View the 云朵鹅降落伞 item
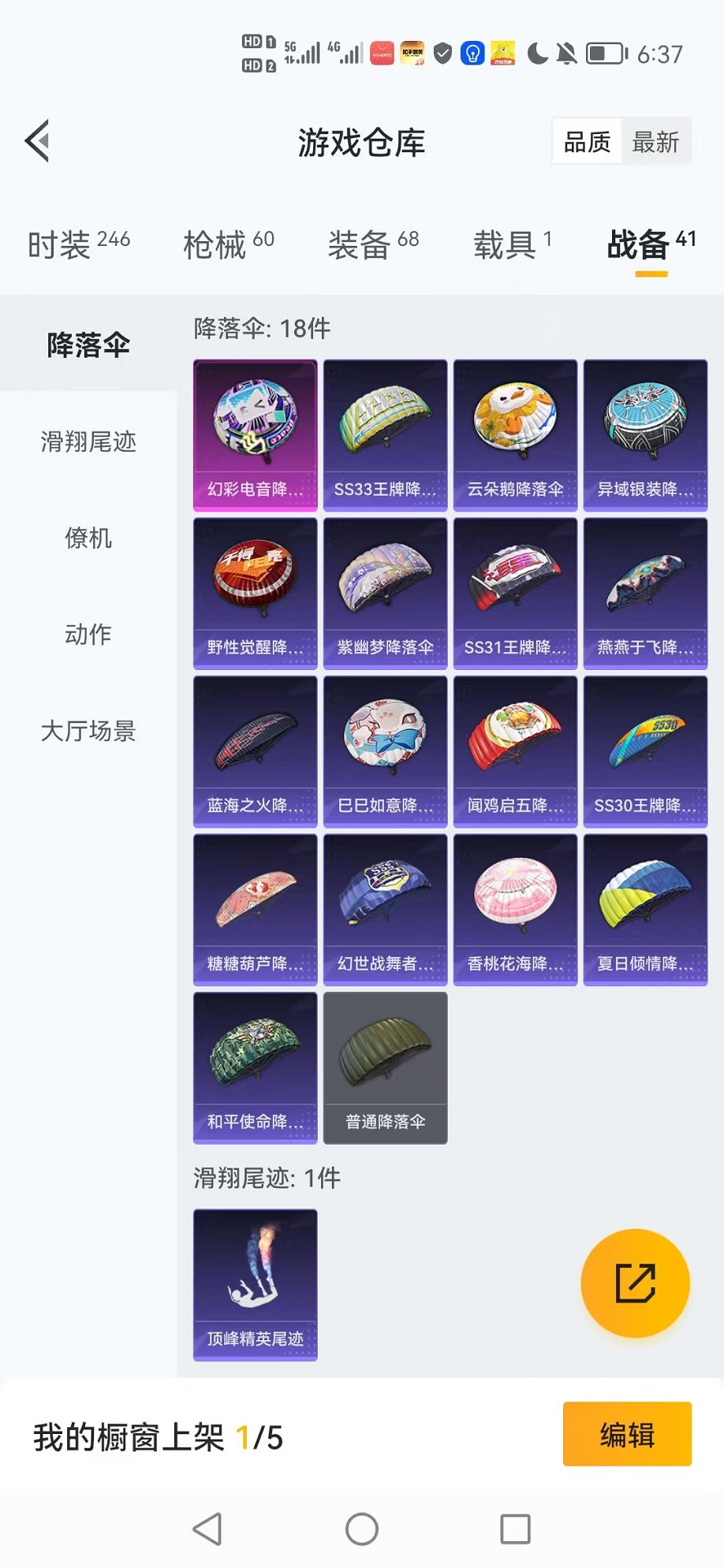The image size is (724, 1568). click(515, 435)
